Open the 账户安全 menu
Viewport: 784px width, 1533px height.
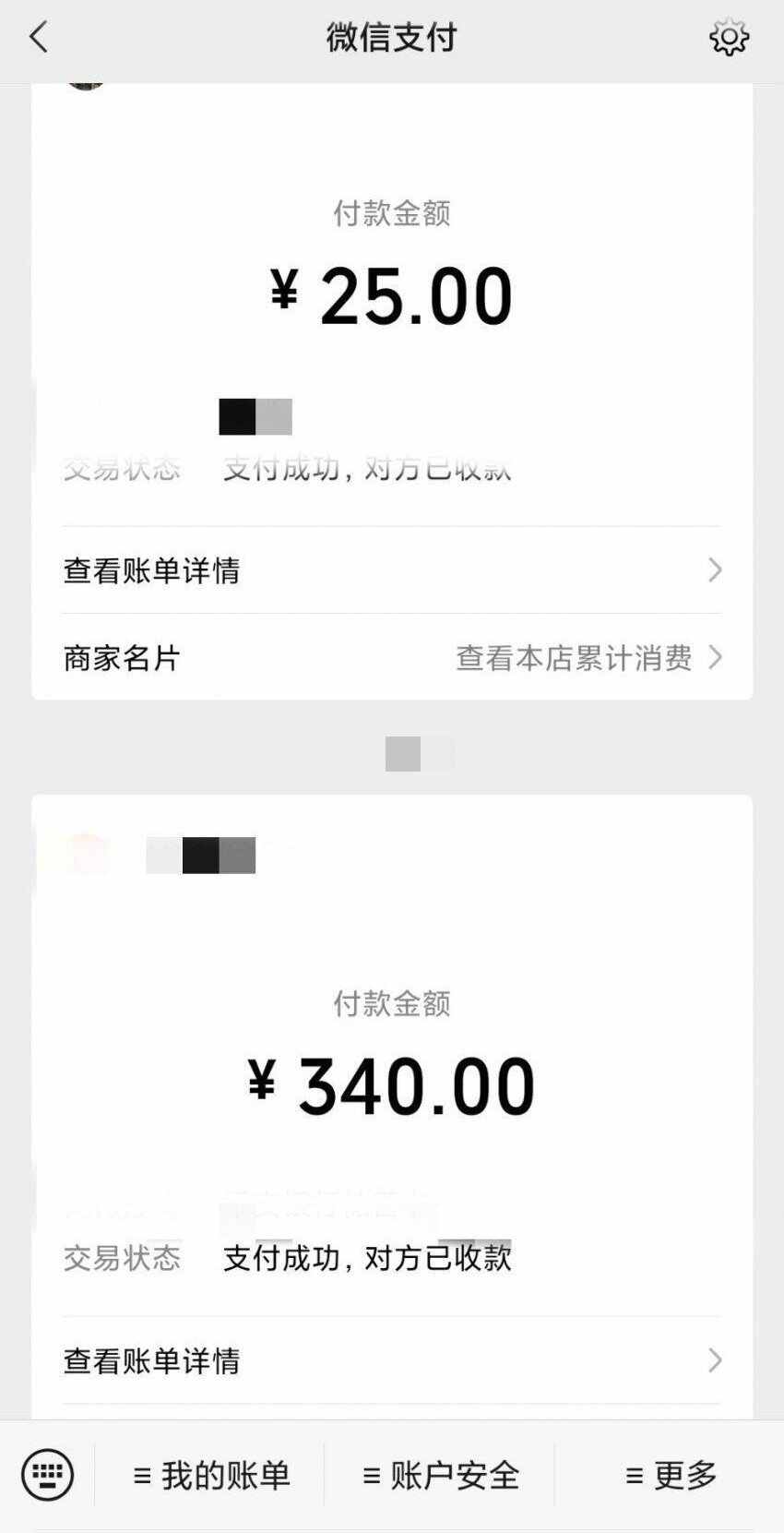(x=440, y=1475)
